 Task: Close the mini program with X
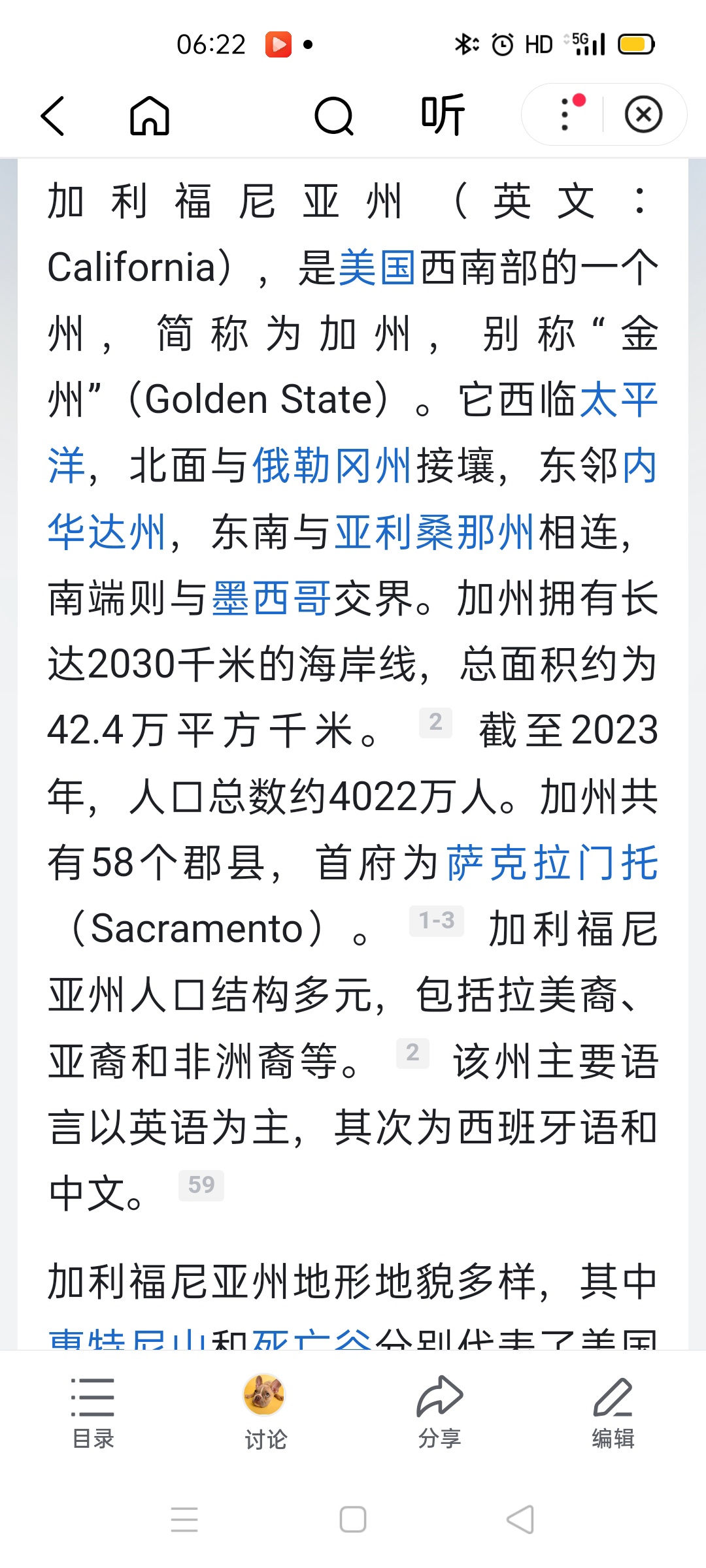[643, 115]
